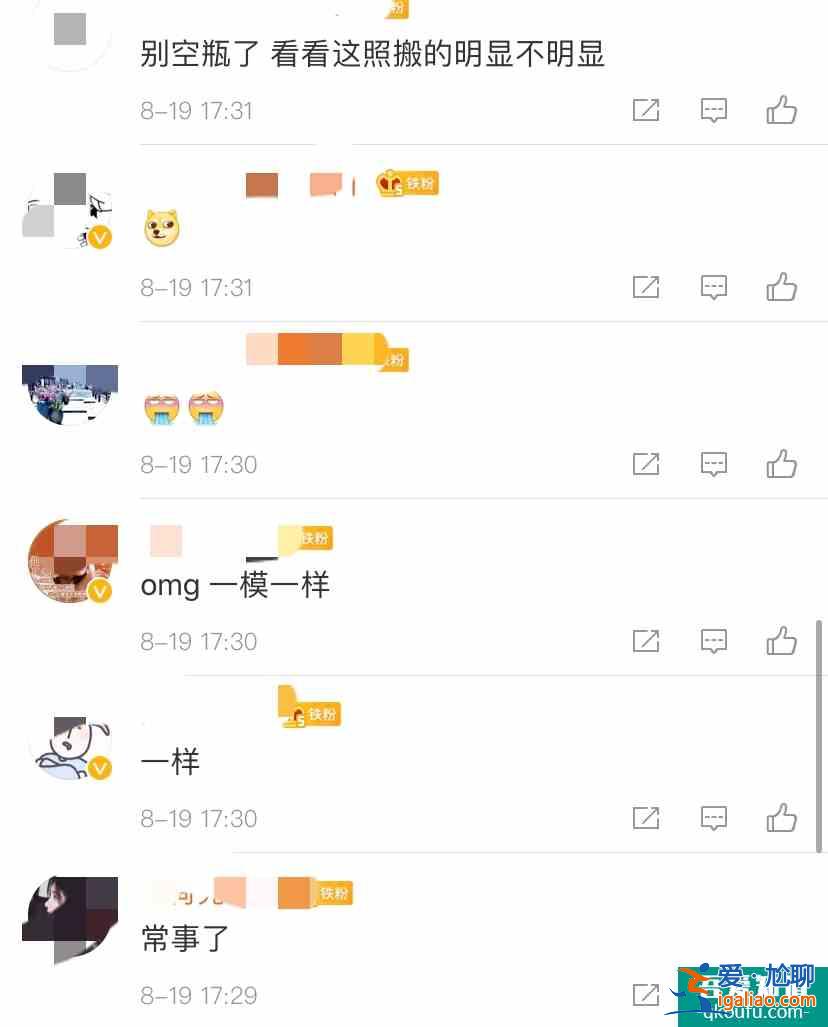Repost the crying emojis comment
Image resolution: width=828 pixels, height=1027 pixels.
tap(646, 464)
